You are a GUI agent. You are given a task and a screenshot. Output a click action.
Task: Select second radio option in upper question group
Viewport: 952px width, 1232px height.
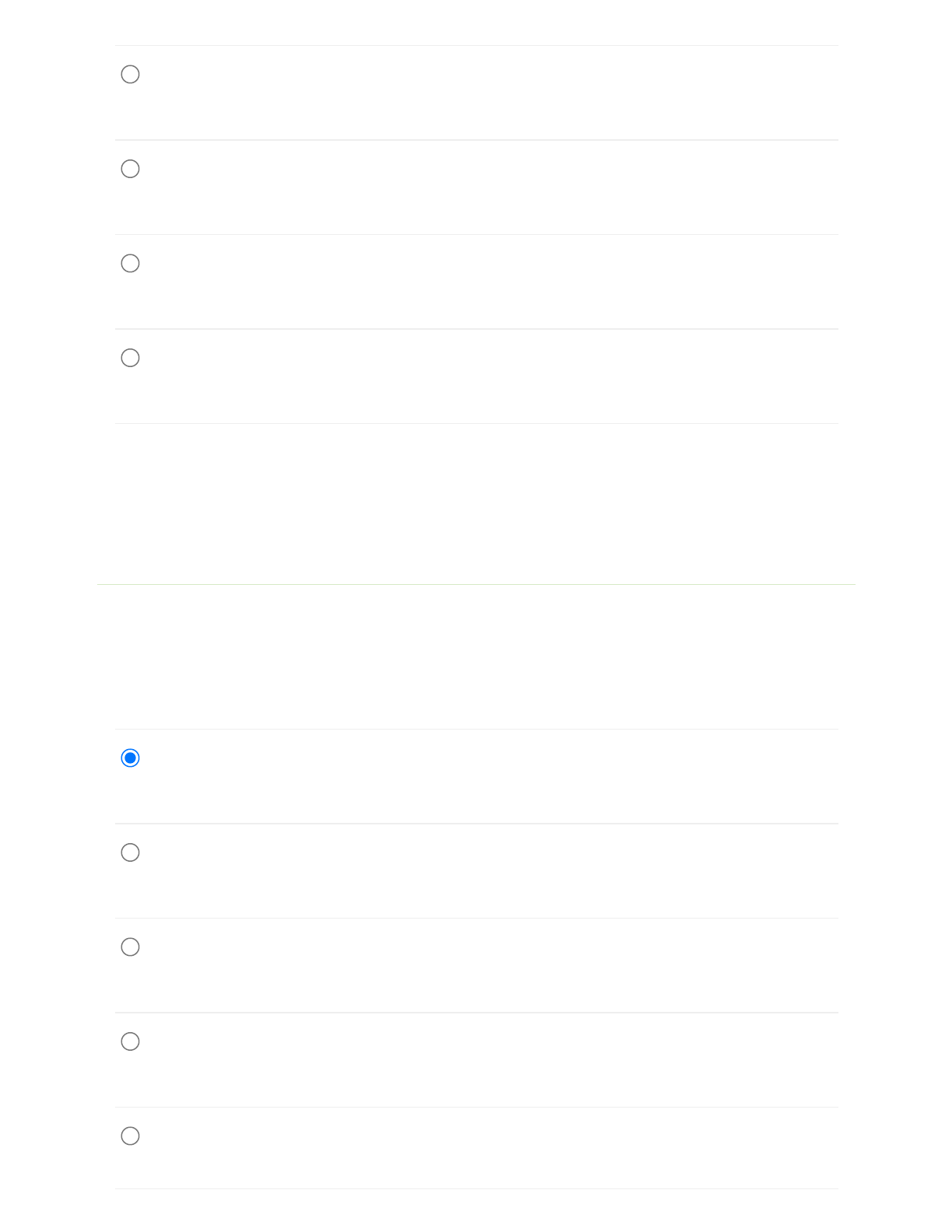[x=130, y=169]
